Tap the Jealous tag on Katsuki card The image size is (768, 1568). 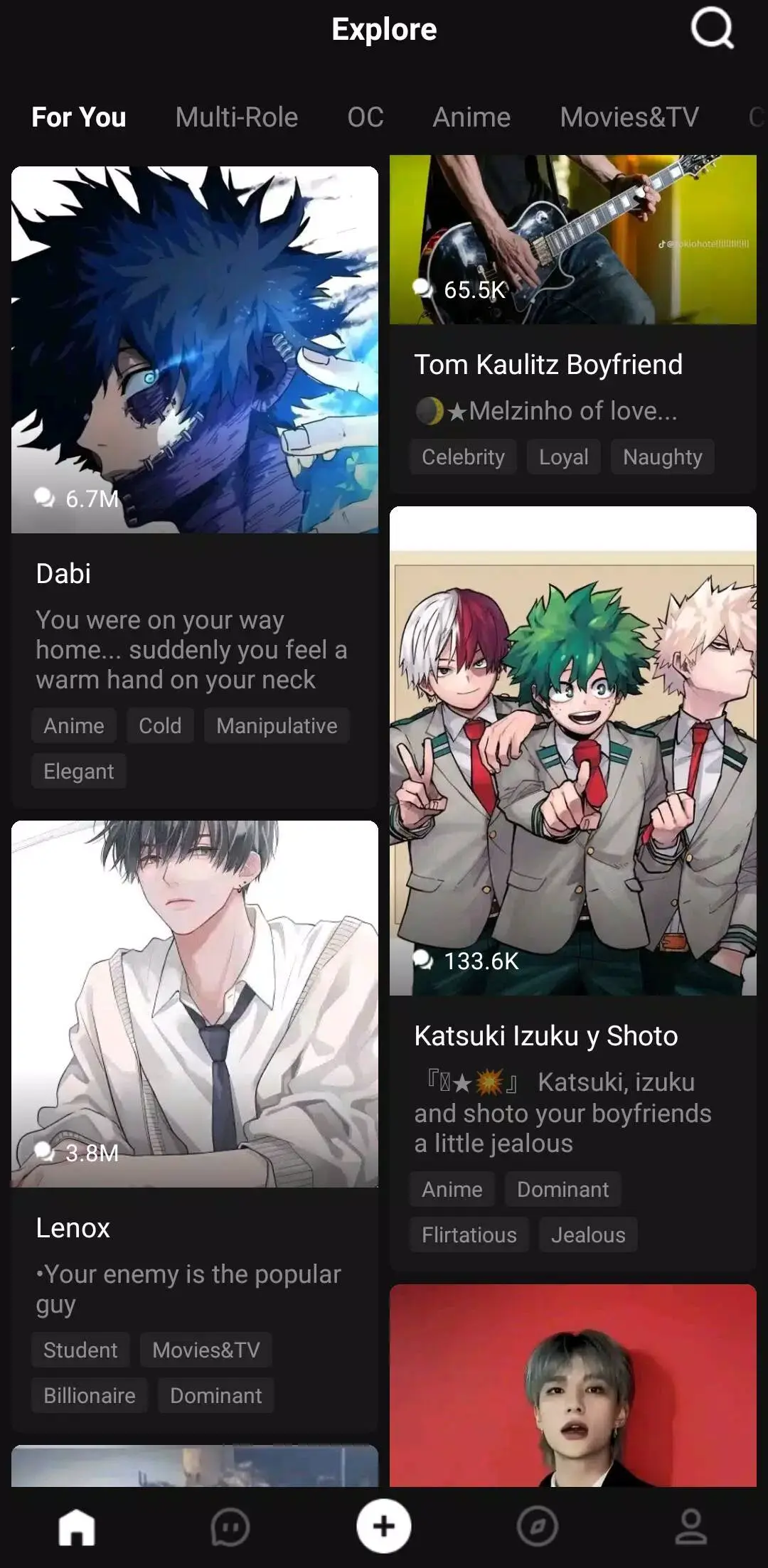(588, 1235)
